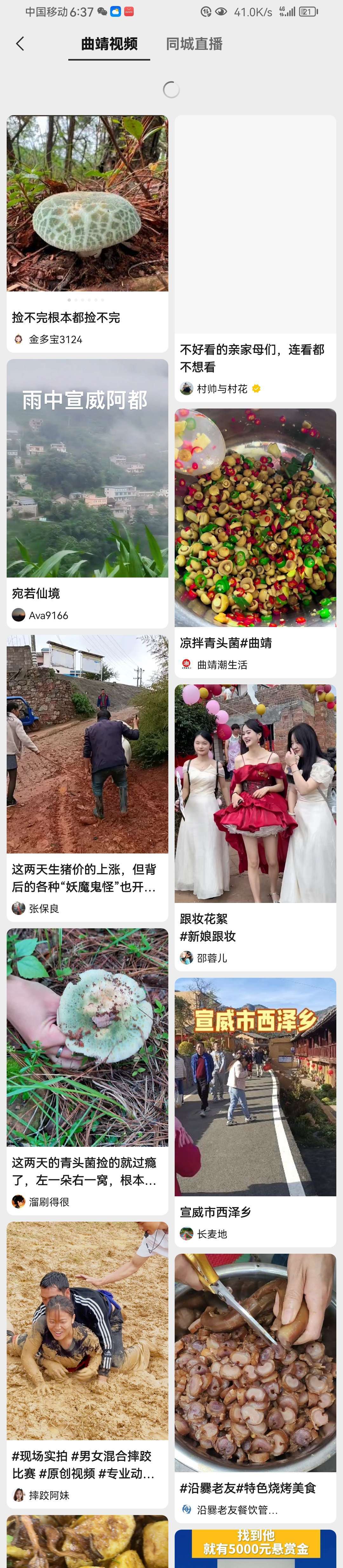The image size is (343, 1568).
Task: Open the 不好看的亲家母们 video card
Action: tap(255, 258)
